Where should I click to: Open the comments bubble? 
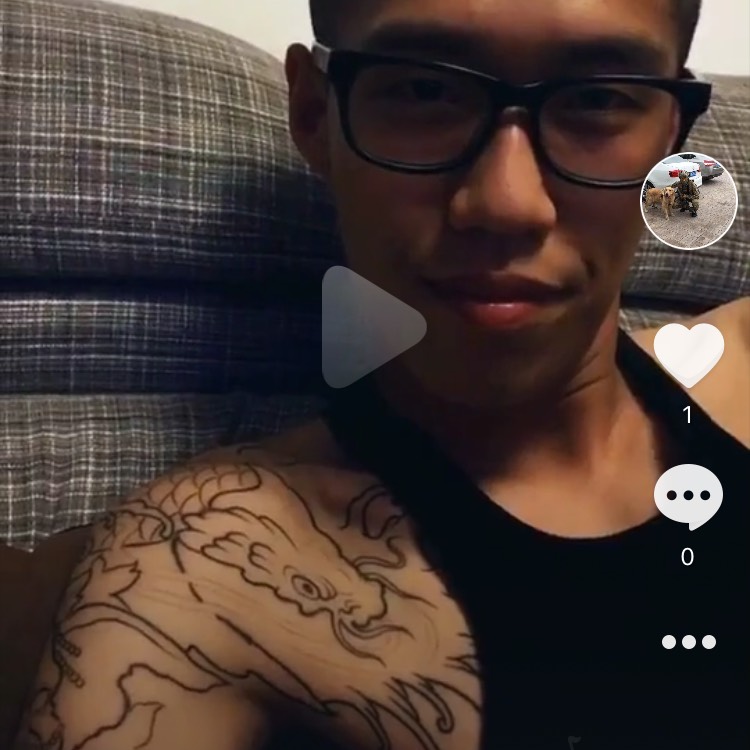[x=688, y=497]
